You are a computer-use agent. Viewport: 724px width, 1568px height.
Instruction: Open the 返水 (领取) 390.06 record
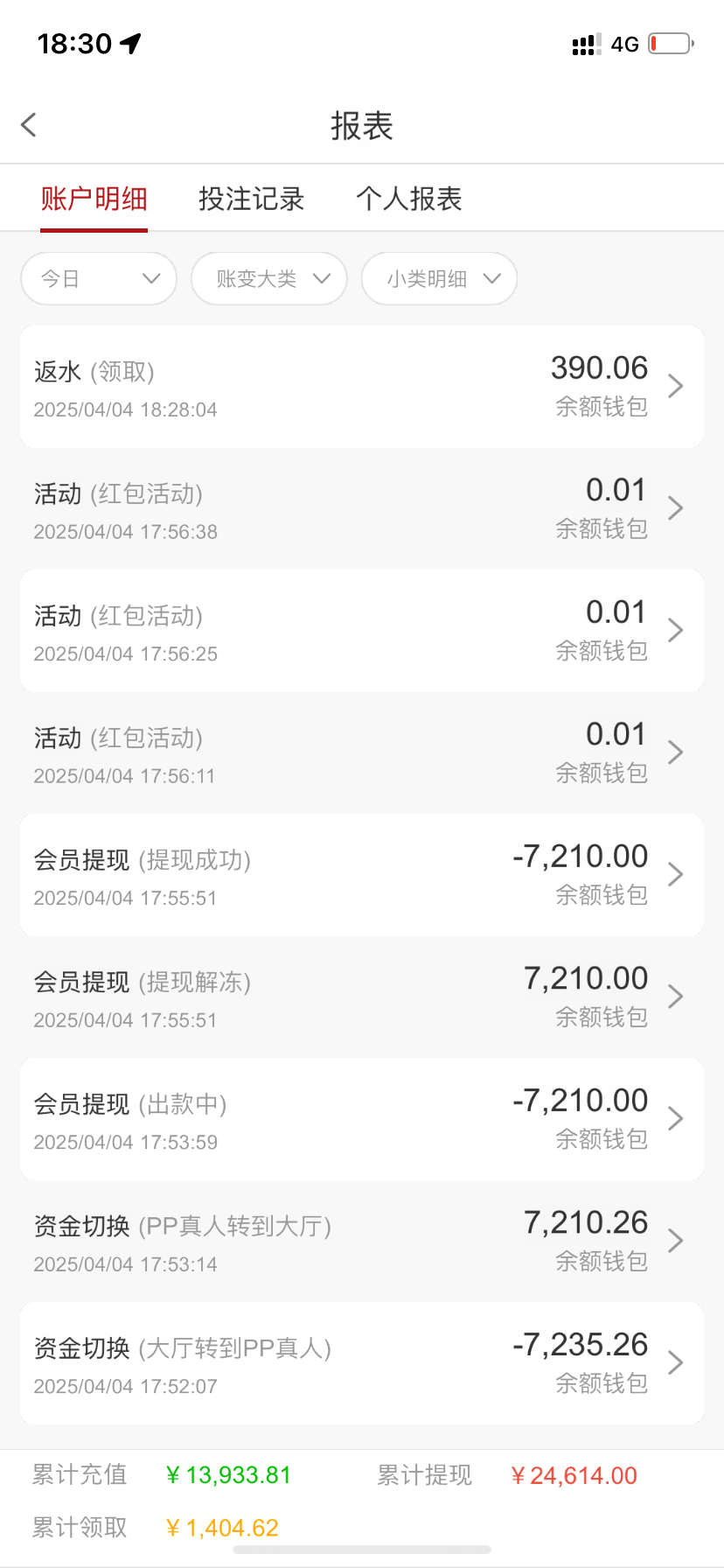tap(361, 387)
